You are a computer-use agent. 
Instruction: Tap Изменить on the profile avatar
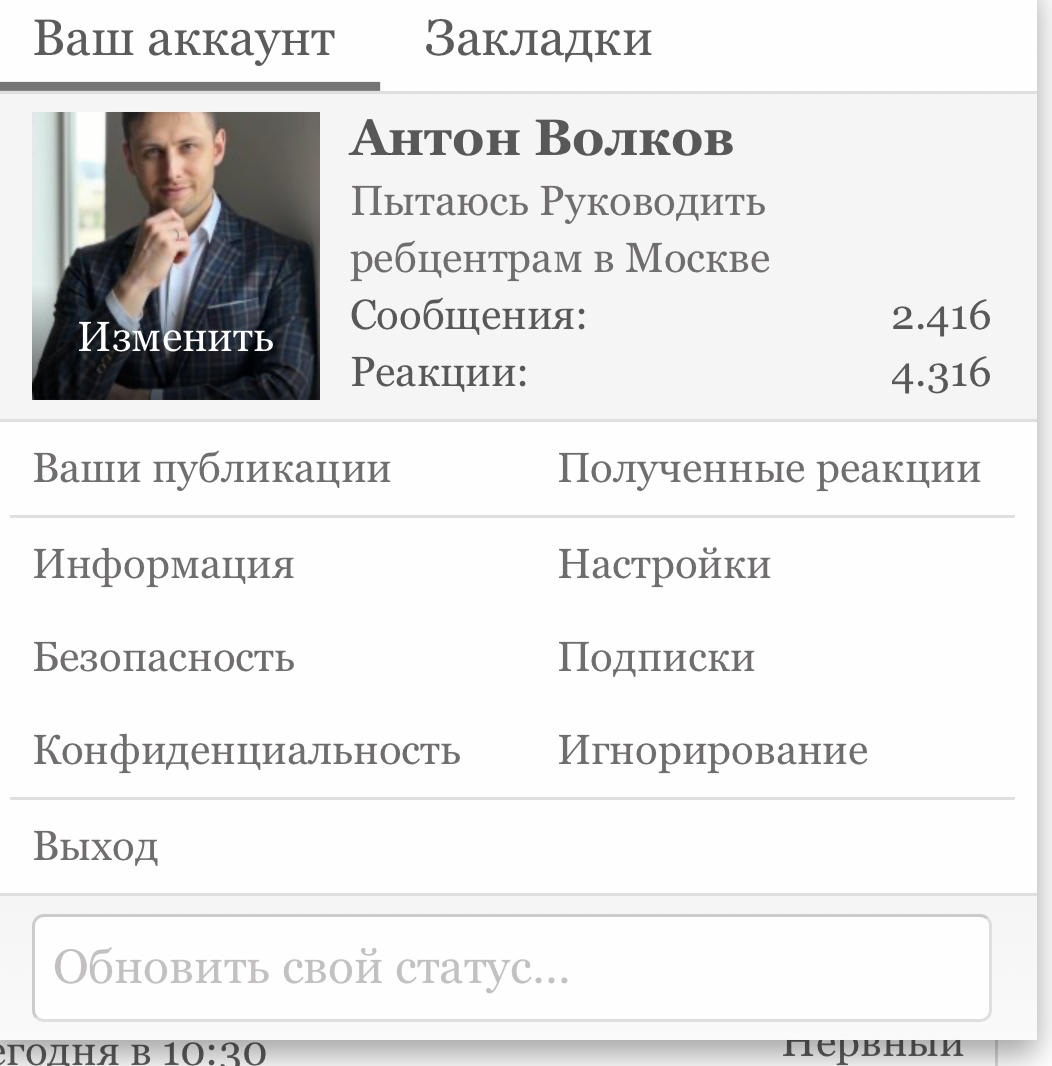tap(176, 338)
